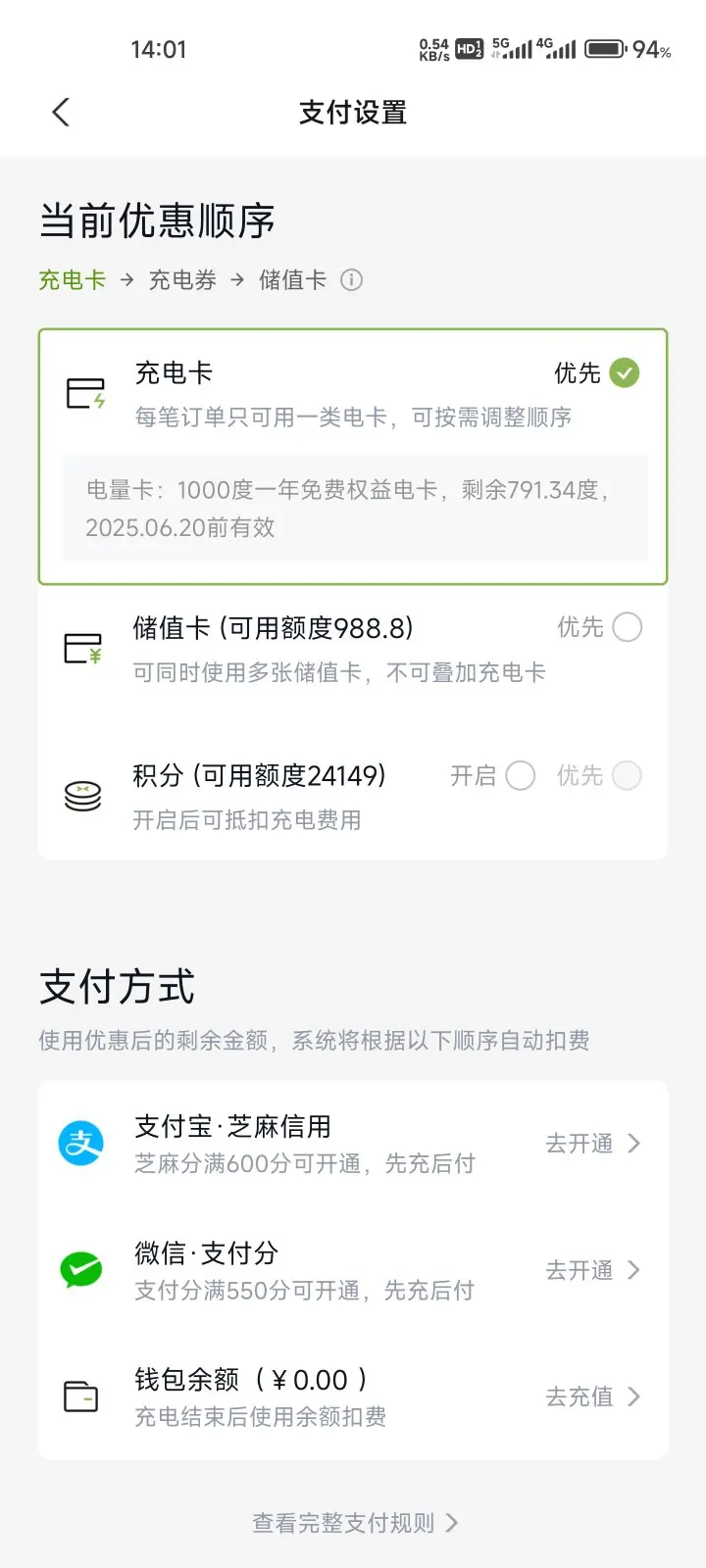Open 去开通 for 微信·支付分
This screenshot has width=706, height=1568.
(592, 1270)
